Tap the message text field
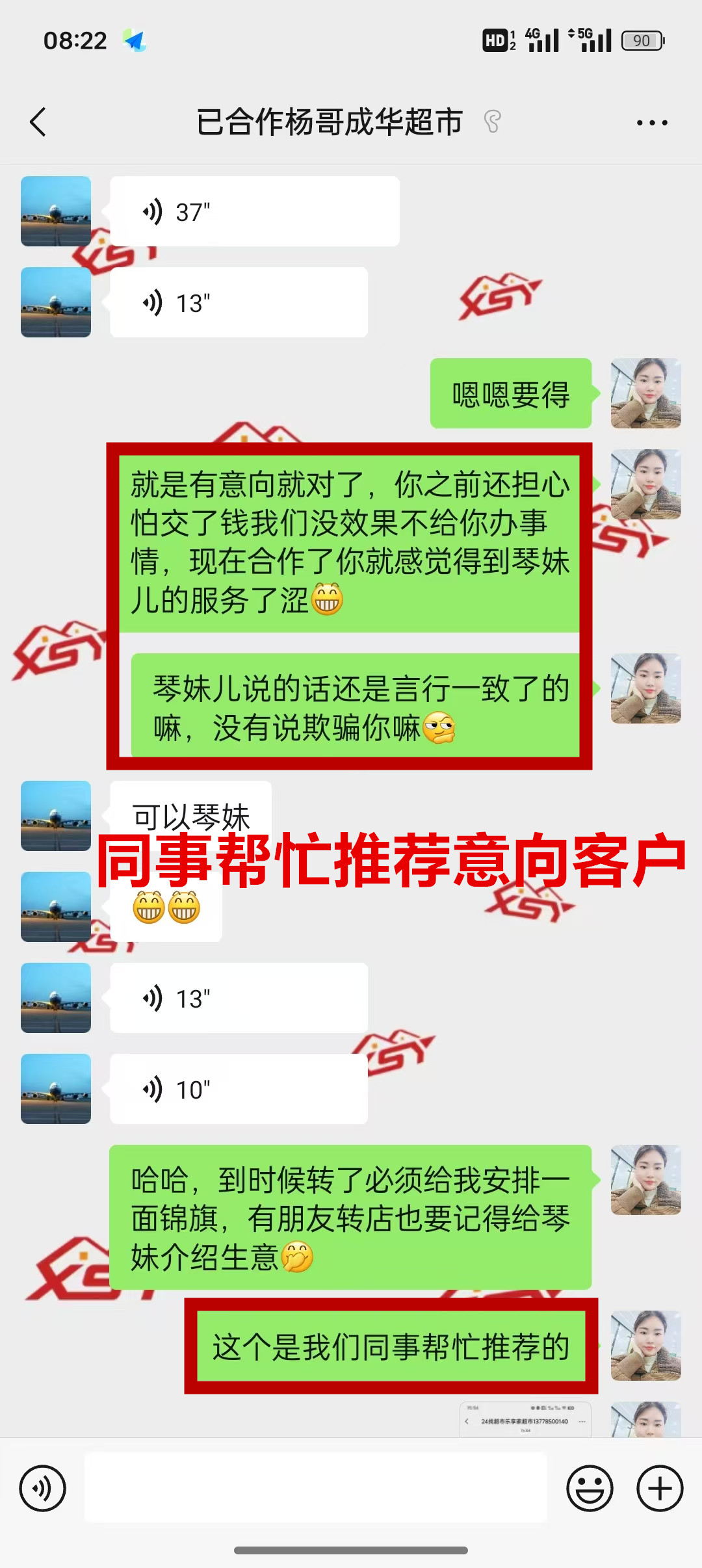The height and width of the screenshot is (1568, 702). [316, 1488]
